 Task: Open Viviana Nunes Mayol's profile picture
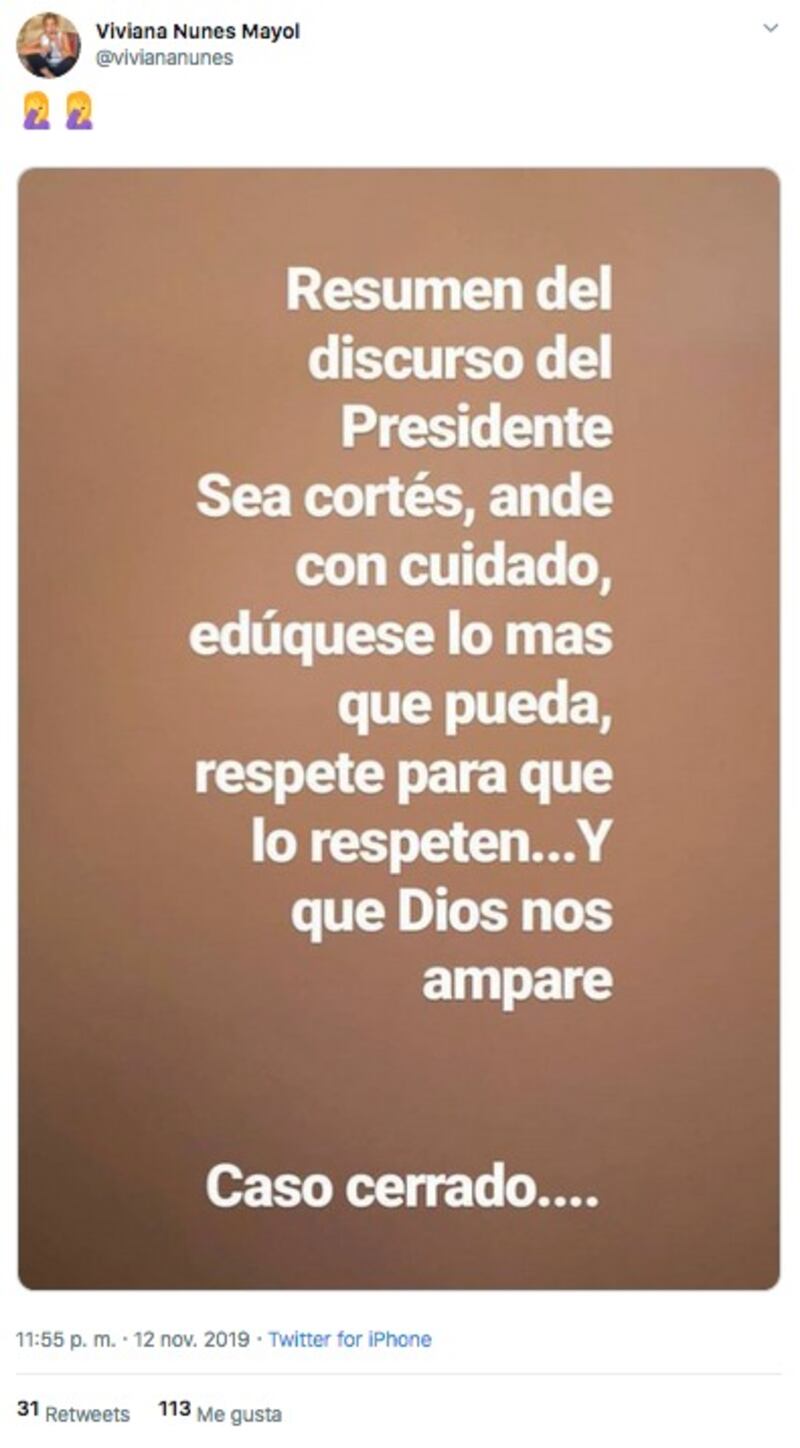[48, 45]
